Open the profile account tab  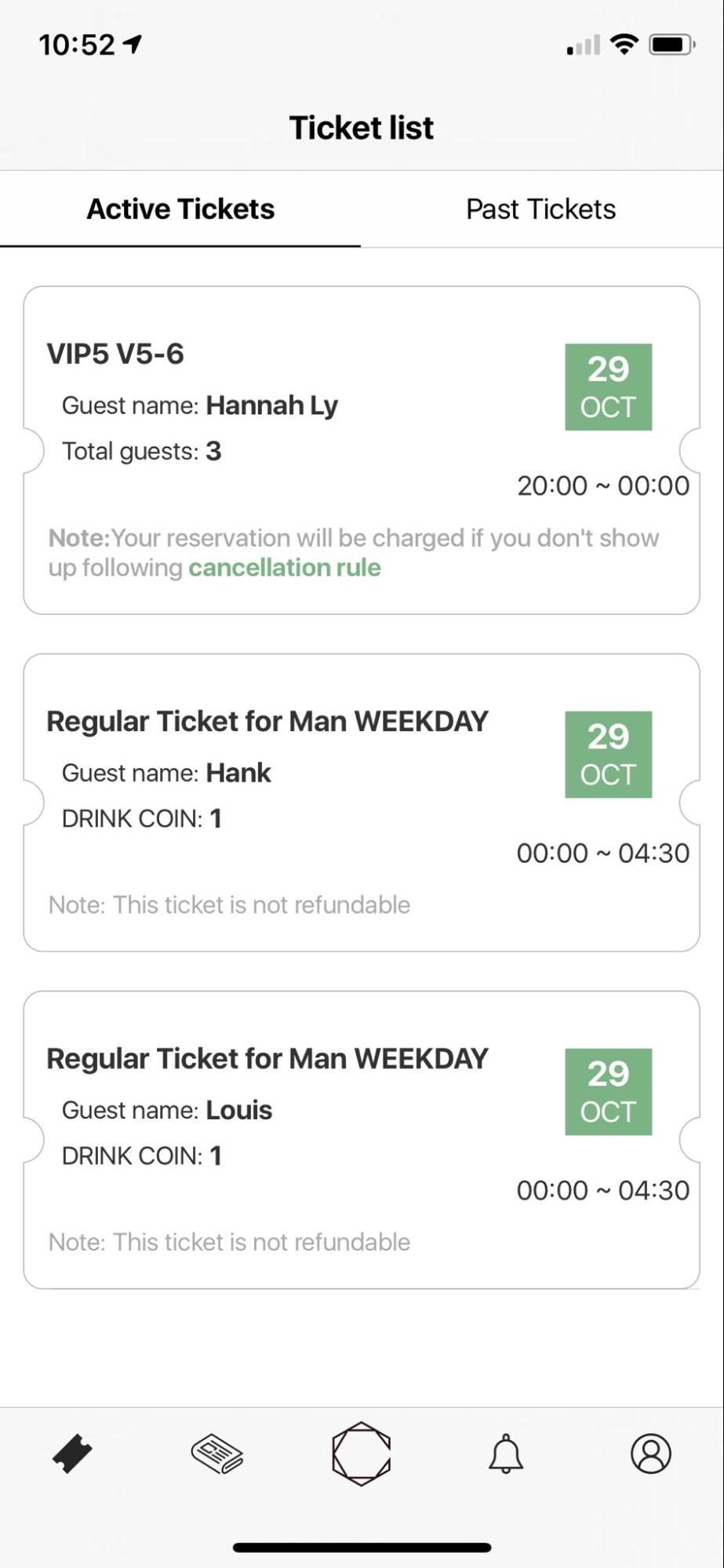click(x=651, y=1453)
